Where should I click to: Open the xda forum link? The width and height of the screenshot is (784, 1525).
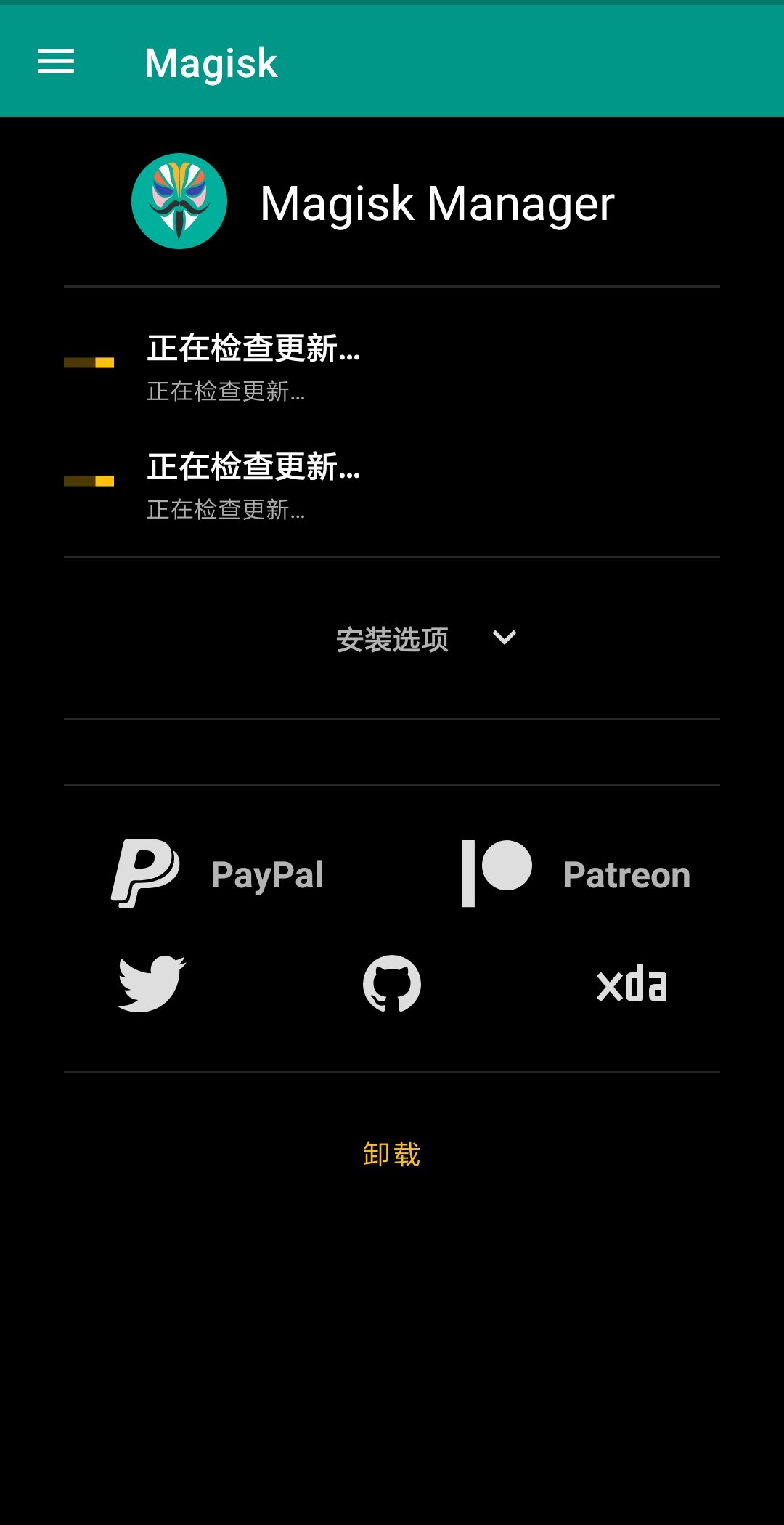pyautogui.click(x=632, y=984)
